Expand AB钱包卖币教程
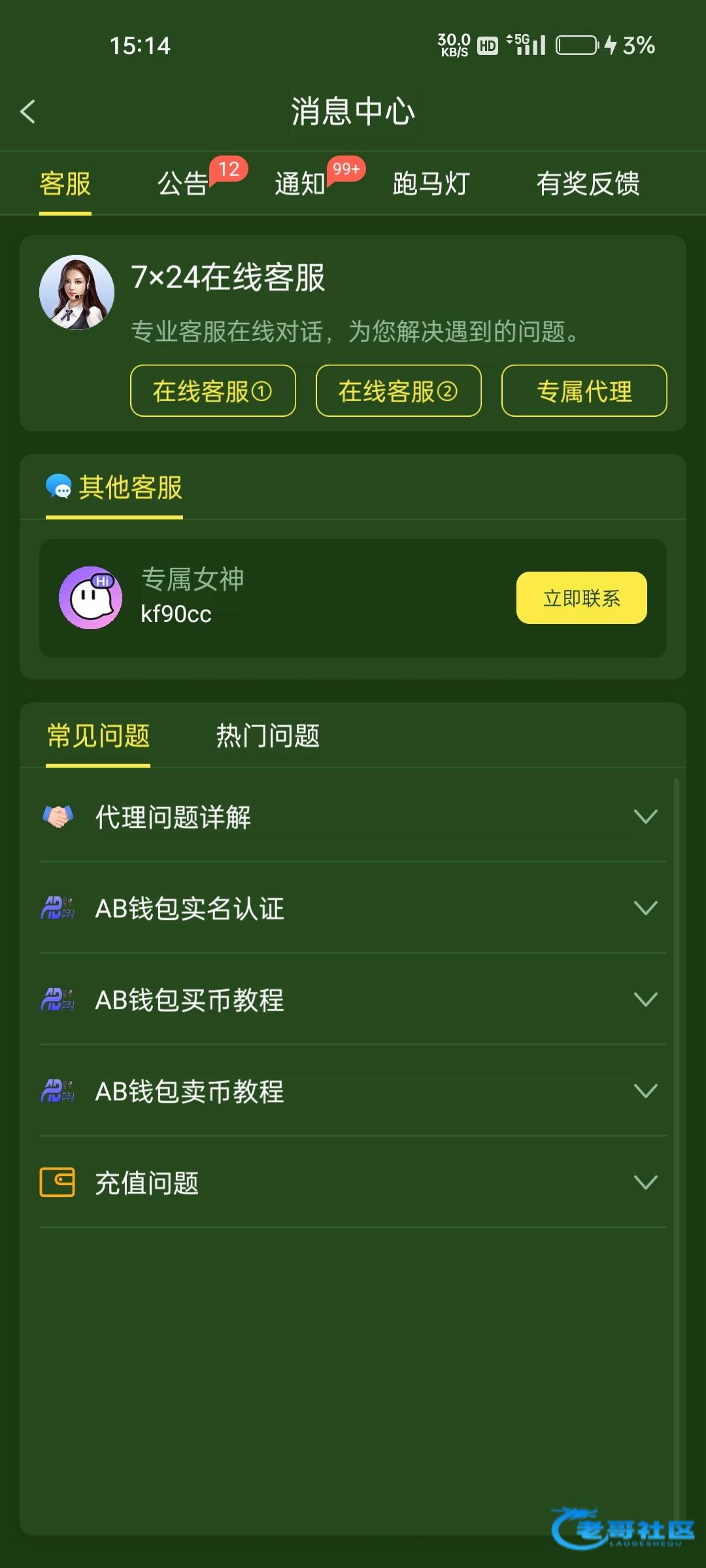 [353, 1091]
